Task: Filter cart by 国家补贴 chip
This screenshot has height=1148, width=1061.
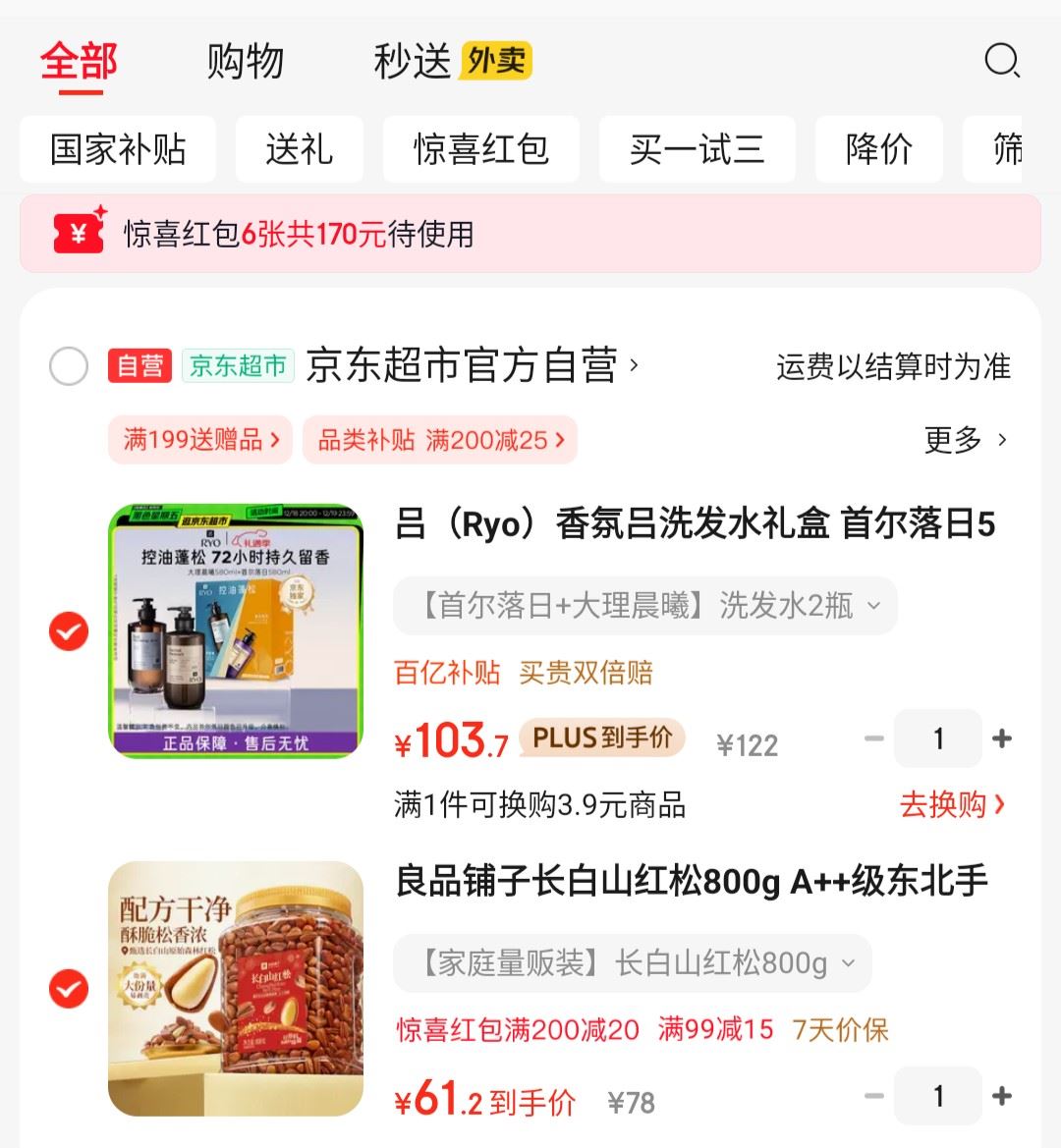Action: [118, 149]
